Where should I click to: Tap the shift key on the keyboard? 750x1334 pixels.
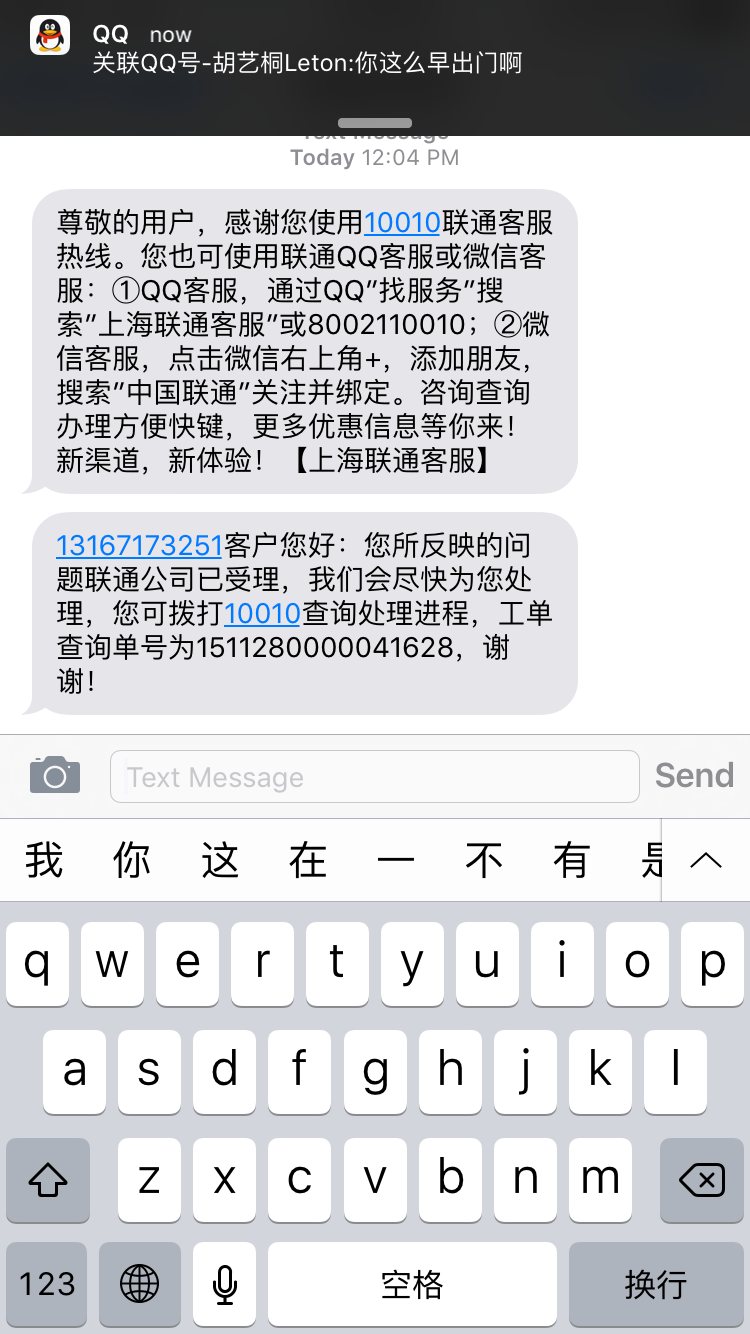[x=46, y=1180]
